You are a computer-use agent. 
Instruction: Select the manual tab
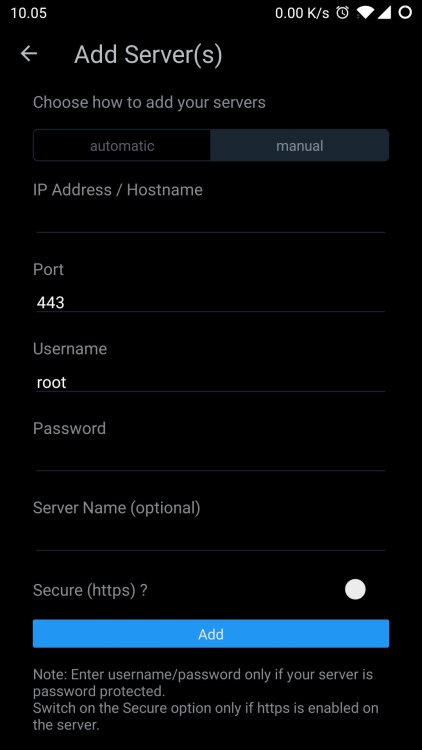pos(300,145)
